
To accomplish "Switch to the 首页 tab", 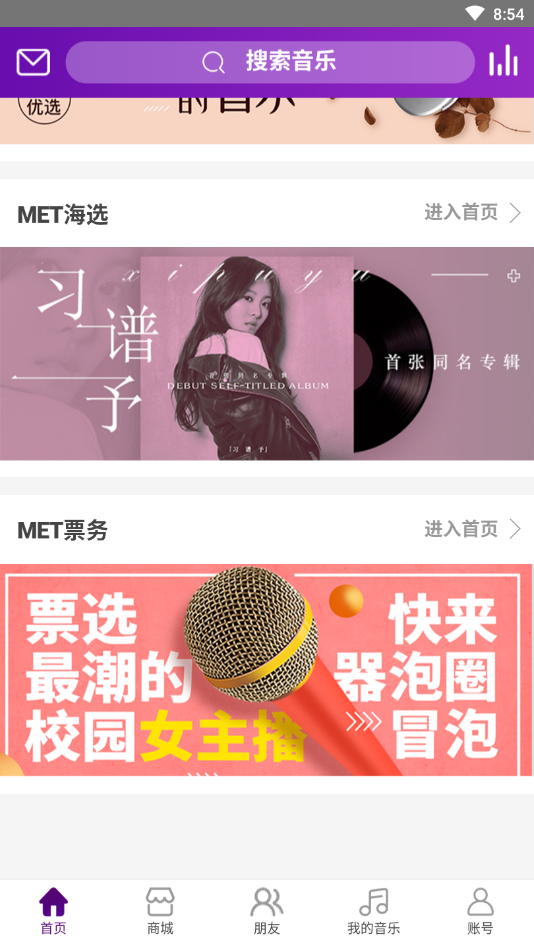I will (53, 911).
